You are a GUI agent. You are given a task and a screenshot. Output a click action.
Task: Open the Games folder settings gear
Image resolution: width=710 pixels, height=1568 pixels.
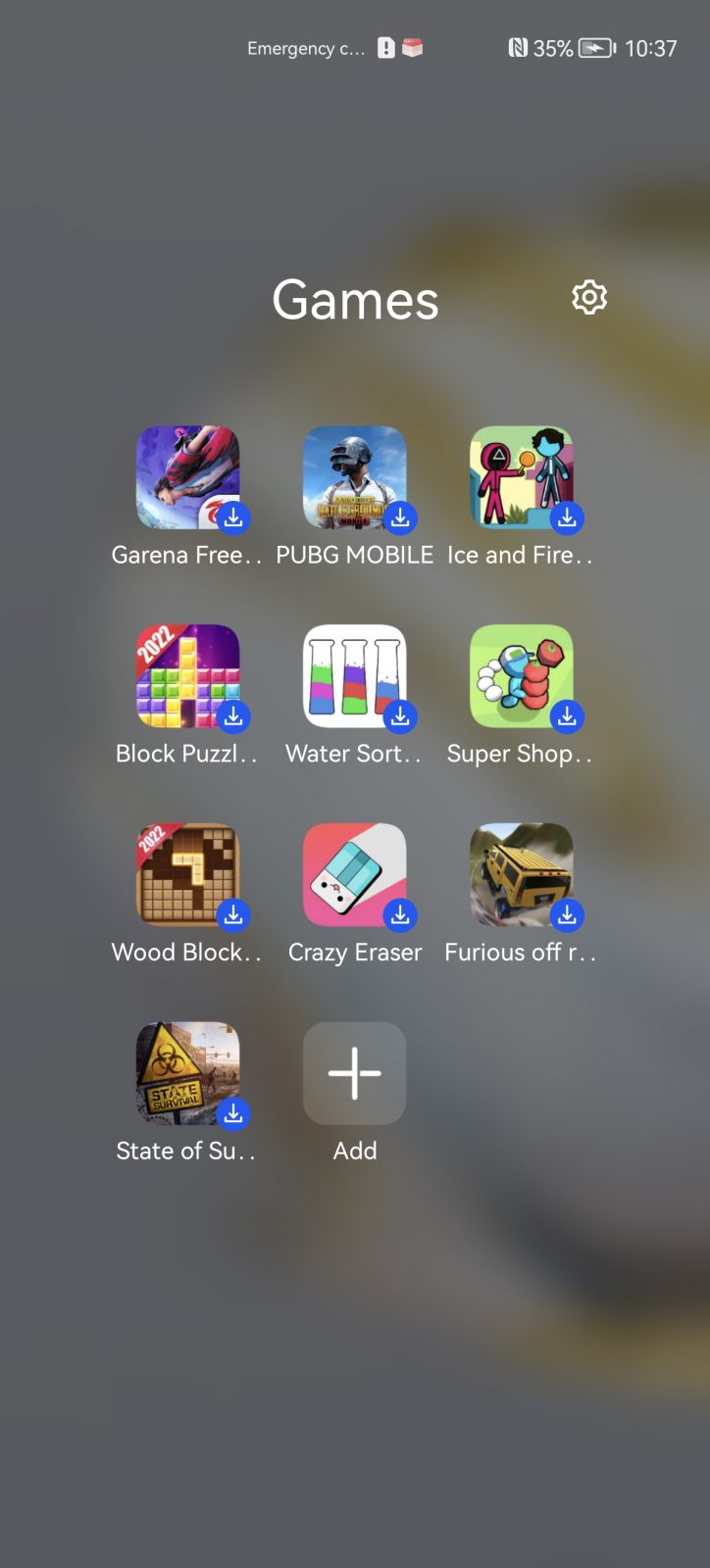(589, 297)
